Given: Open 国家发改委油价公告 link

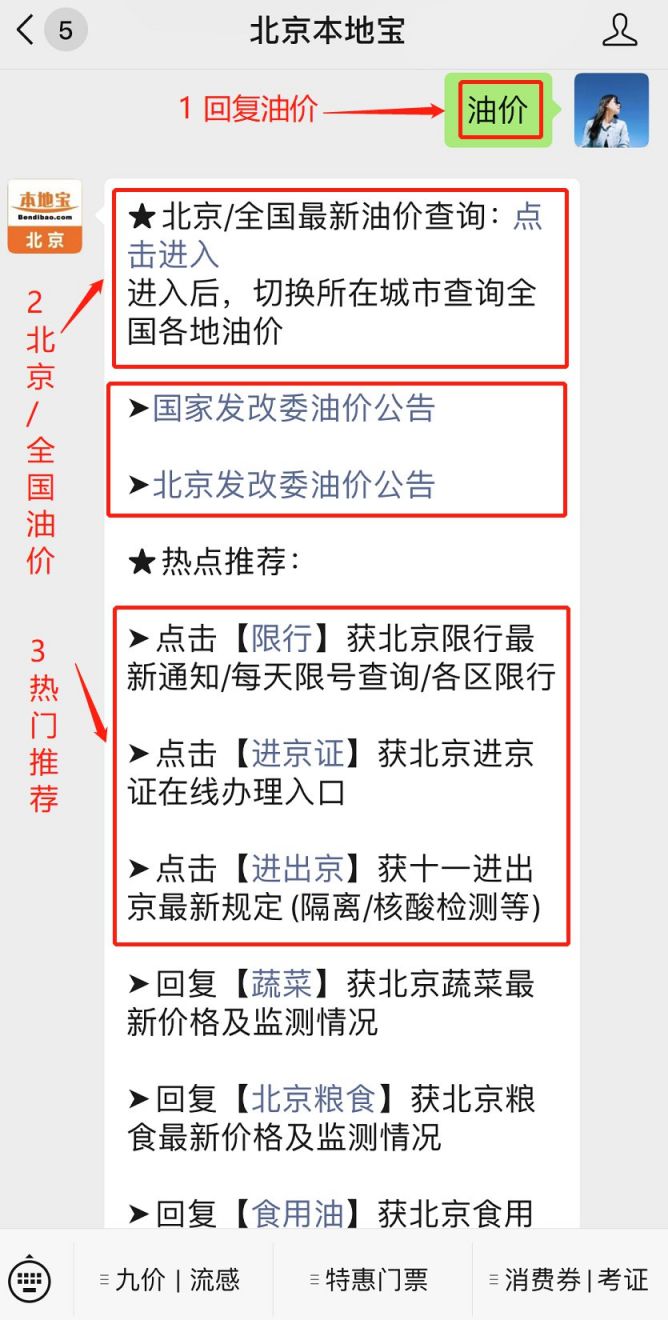Looking at the screenshot, I should pyautogui.click(x=294, y=408).
